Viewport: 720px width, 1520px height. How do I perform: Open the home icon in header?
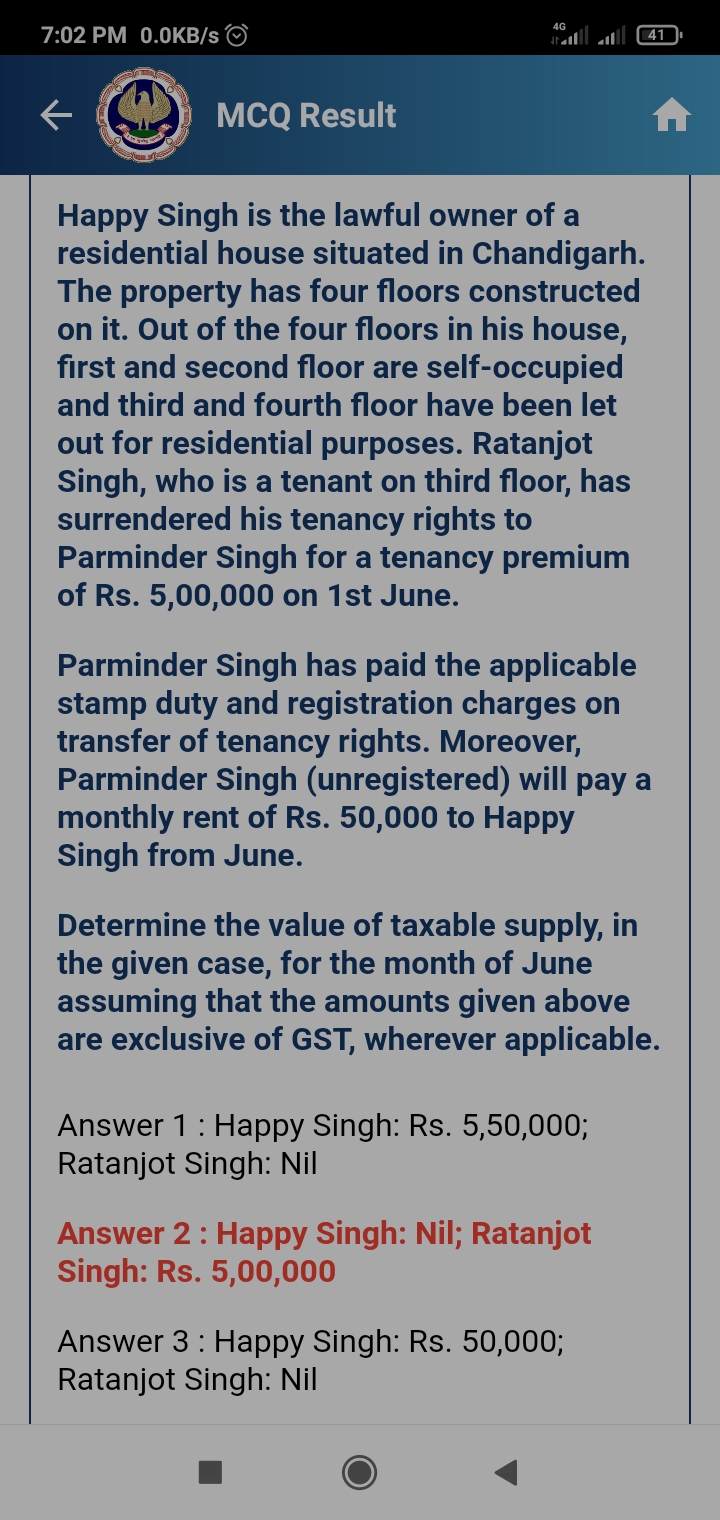tap(671, 116)
